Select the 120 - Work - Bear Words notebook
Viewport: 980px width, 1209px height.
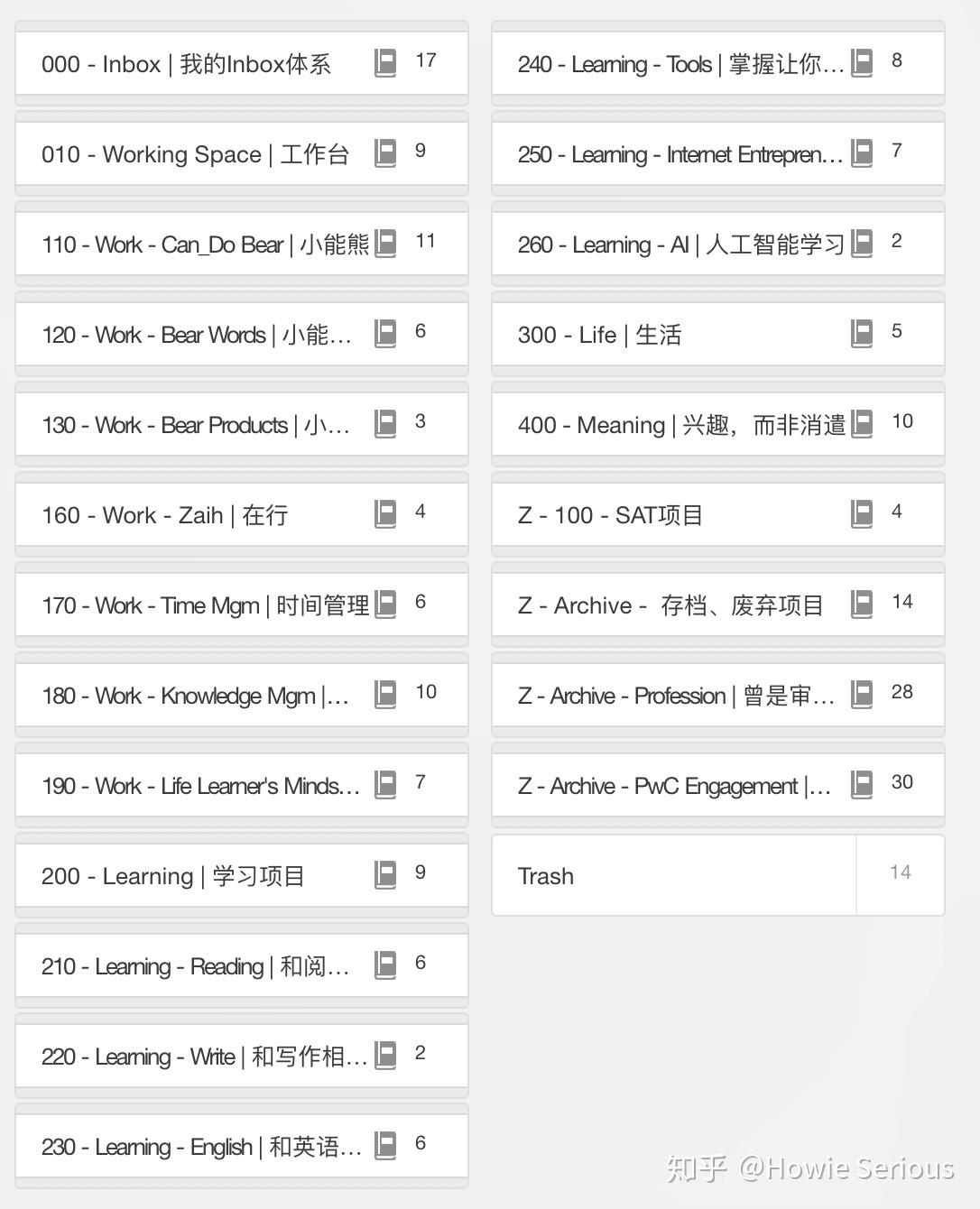coord(197,335)
